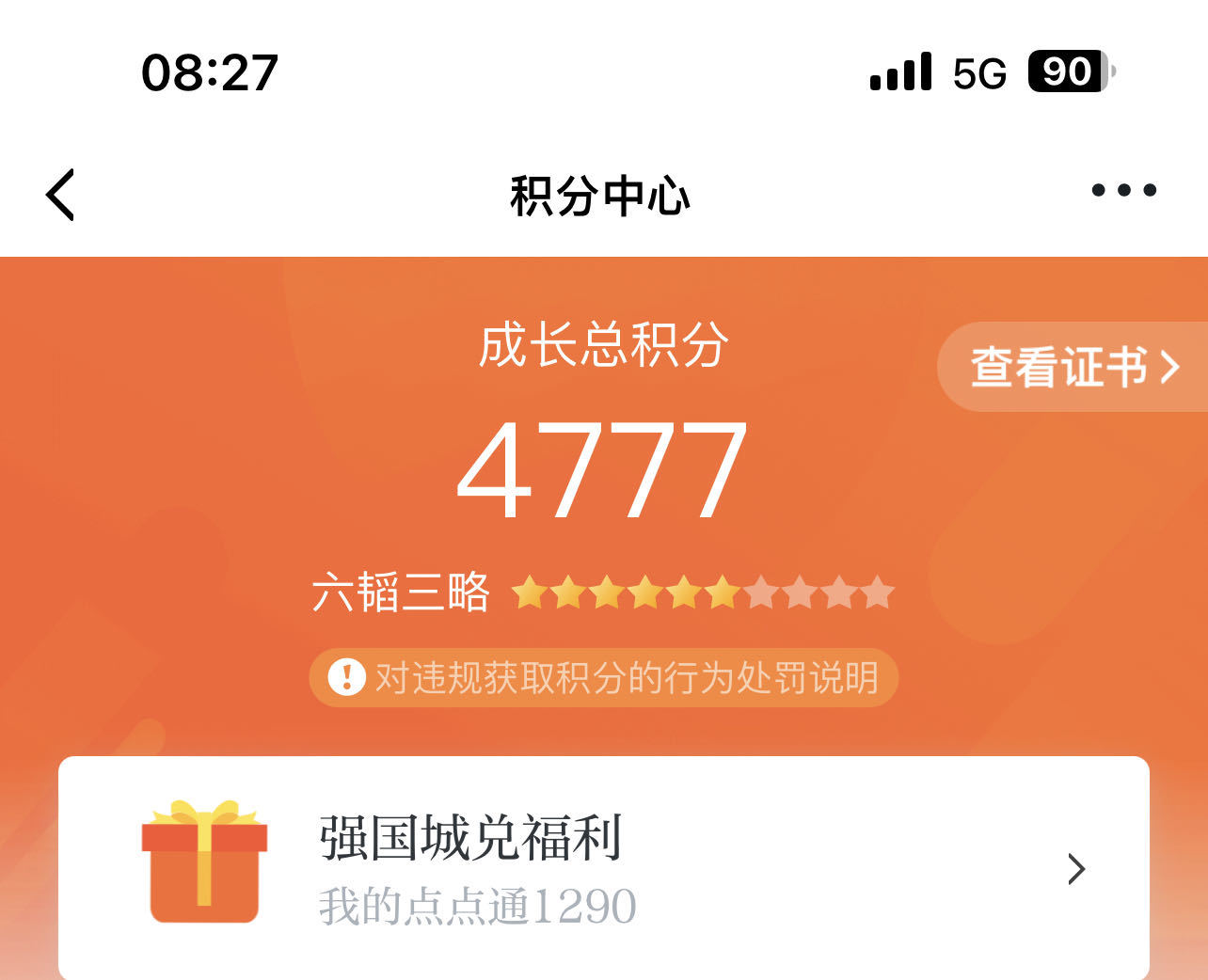Open the three-dot overflow menu
Viewport: 1208px width, 980px height.
point(1123,191)
